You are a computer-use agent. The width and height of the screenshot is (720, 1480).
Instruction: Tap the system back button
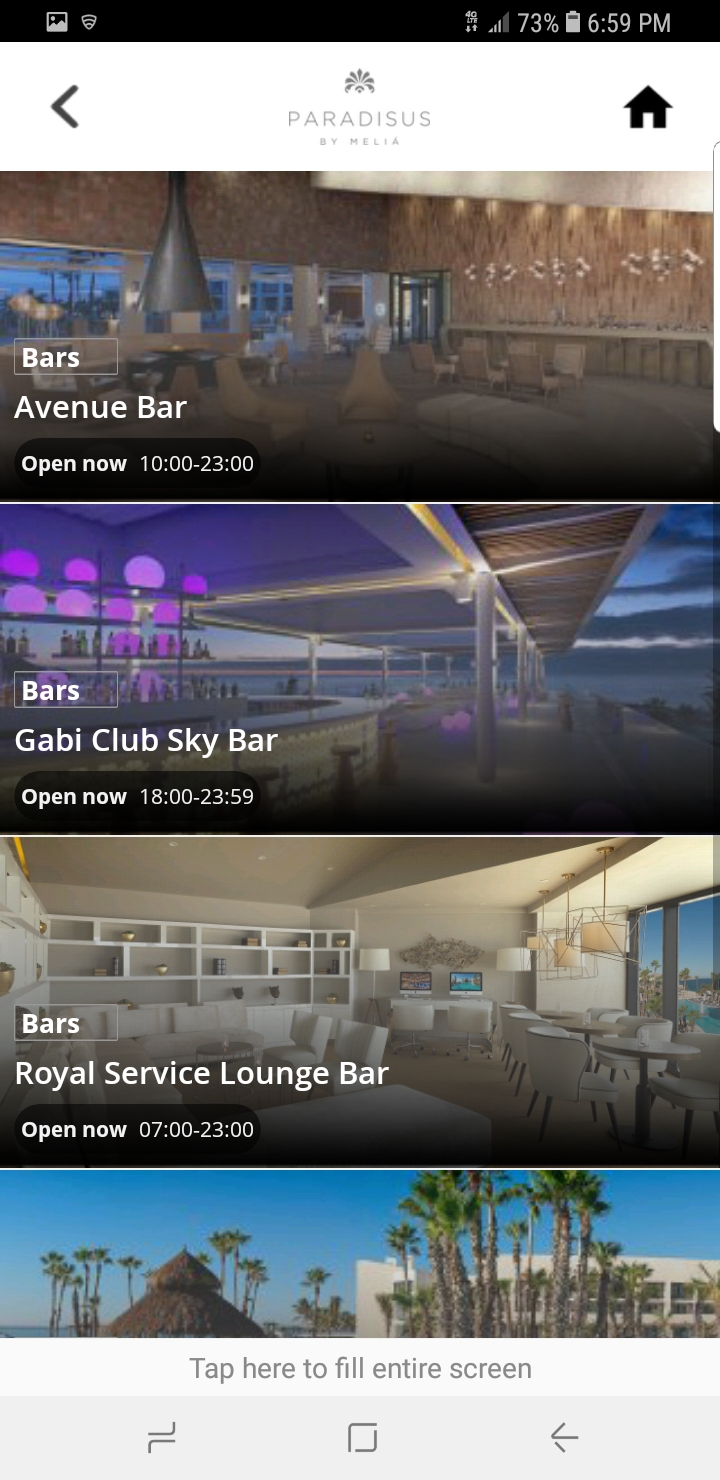point(564,1438)
